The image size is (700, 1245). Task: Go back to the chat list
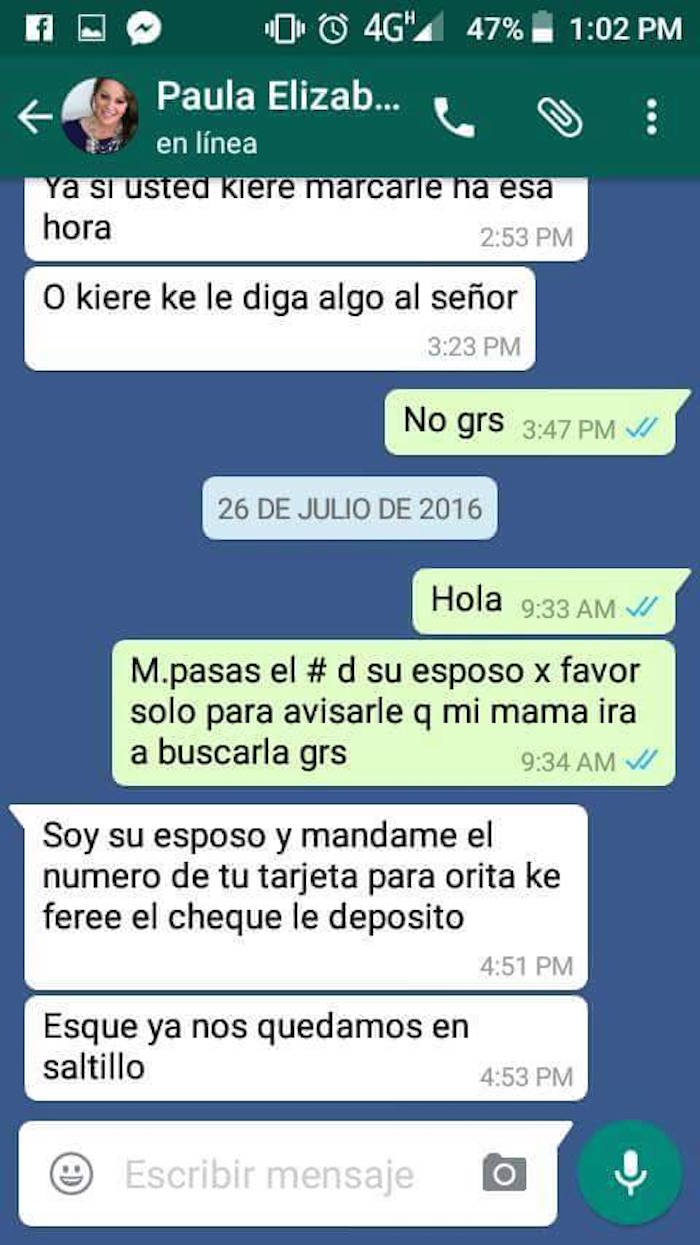pos(33,117)
